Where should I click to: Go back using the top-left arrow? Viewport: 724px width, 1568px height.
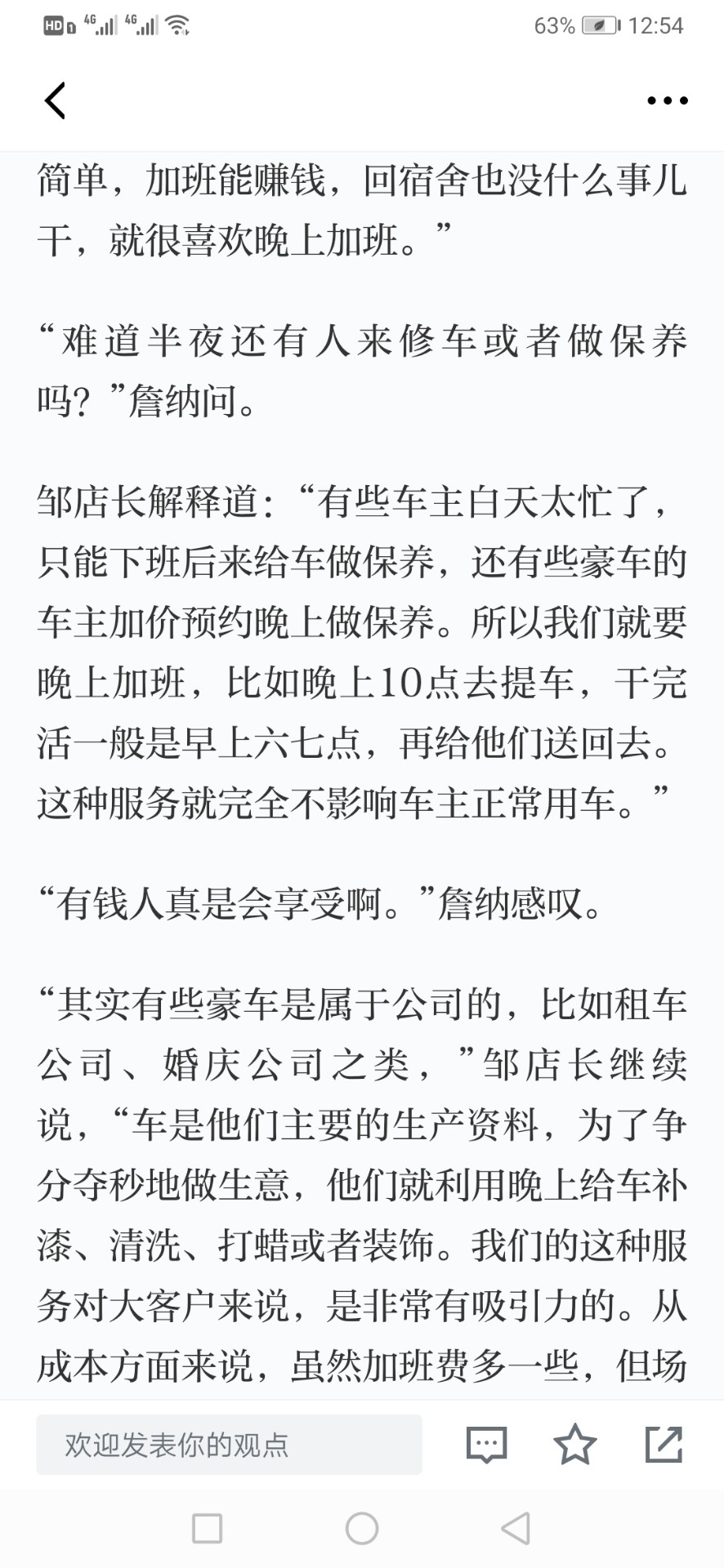coord(55,100)
